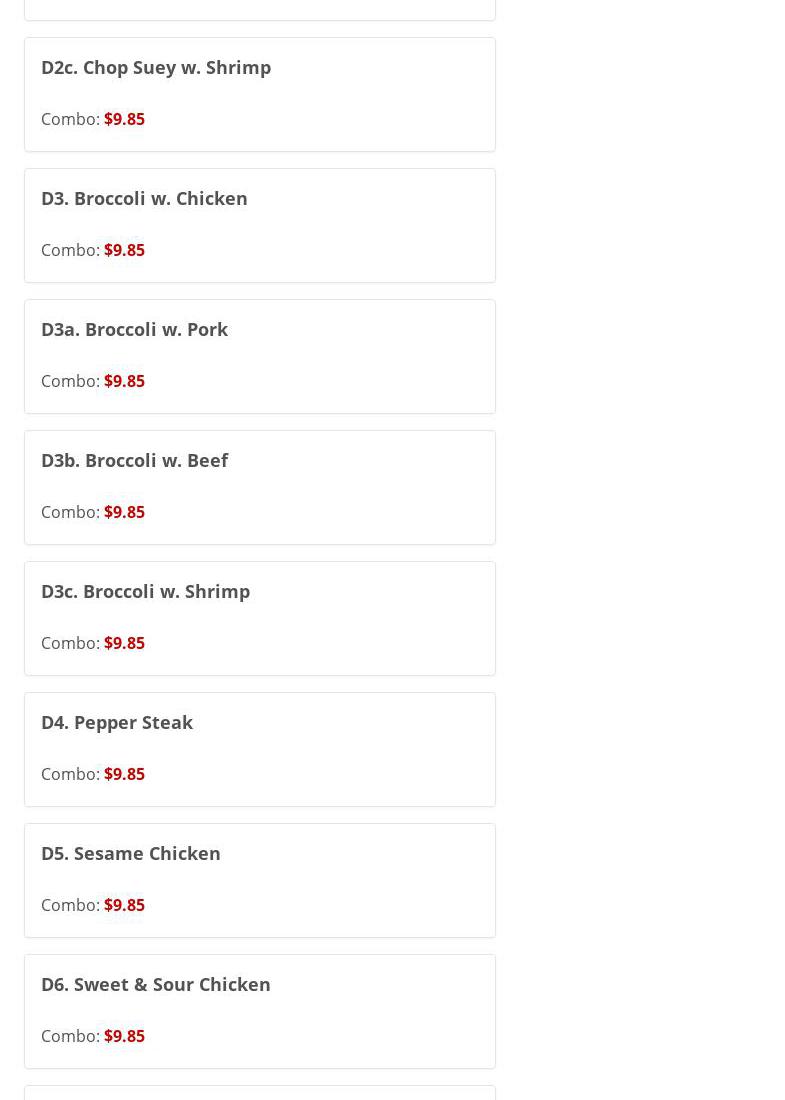
Task: Choose D6. Sweet & Sour Chicken
Action: tap(155, 985)
